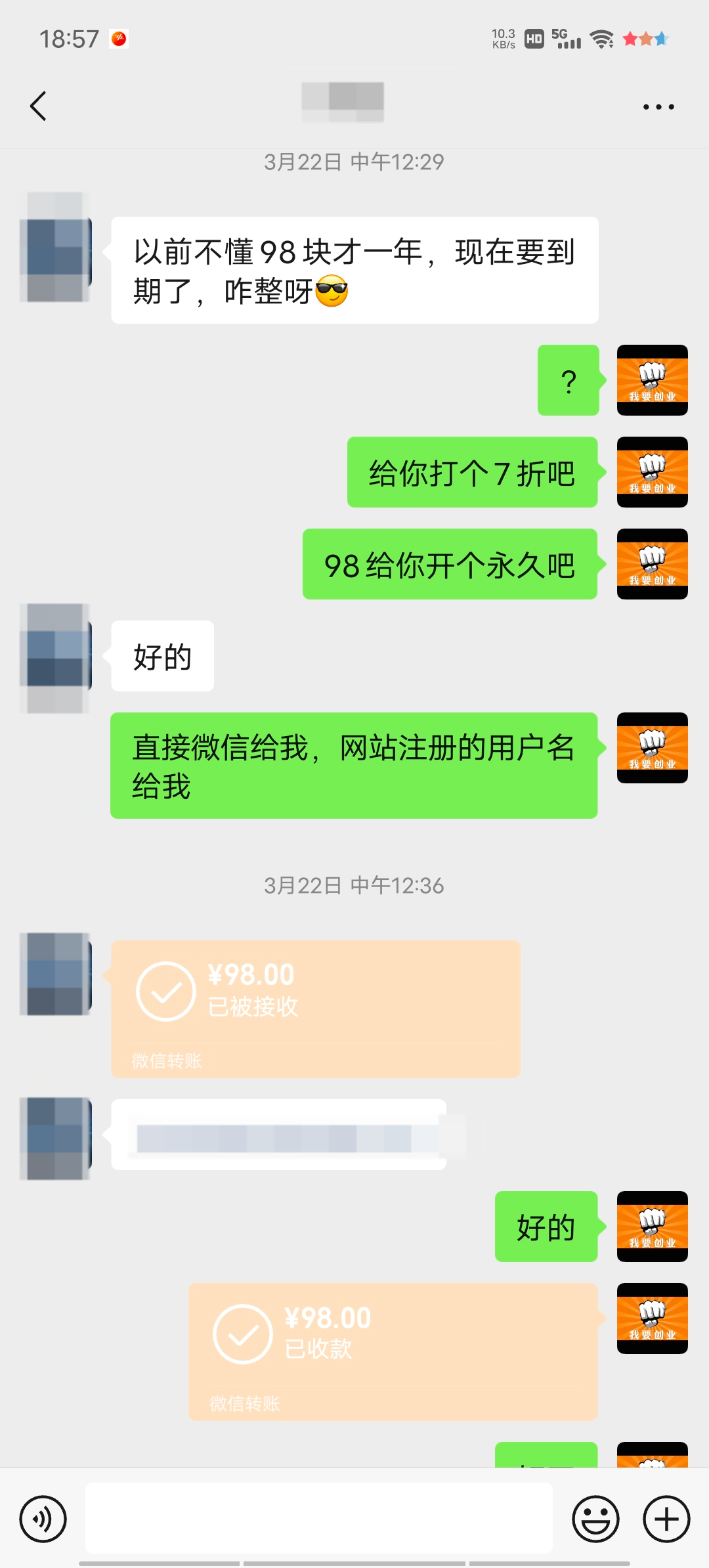Open the ¥98.00 已被接收 transfer card
Image resolution: width=709 pixels, height=1568 pixels.
click(315, 1009)
